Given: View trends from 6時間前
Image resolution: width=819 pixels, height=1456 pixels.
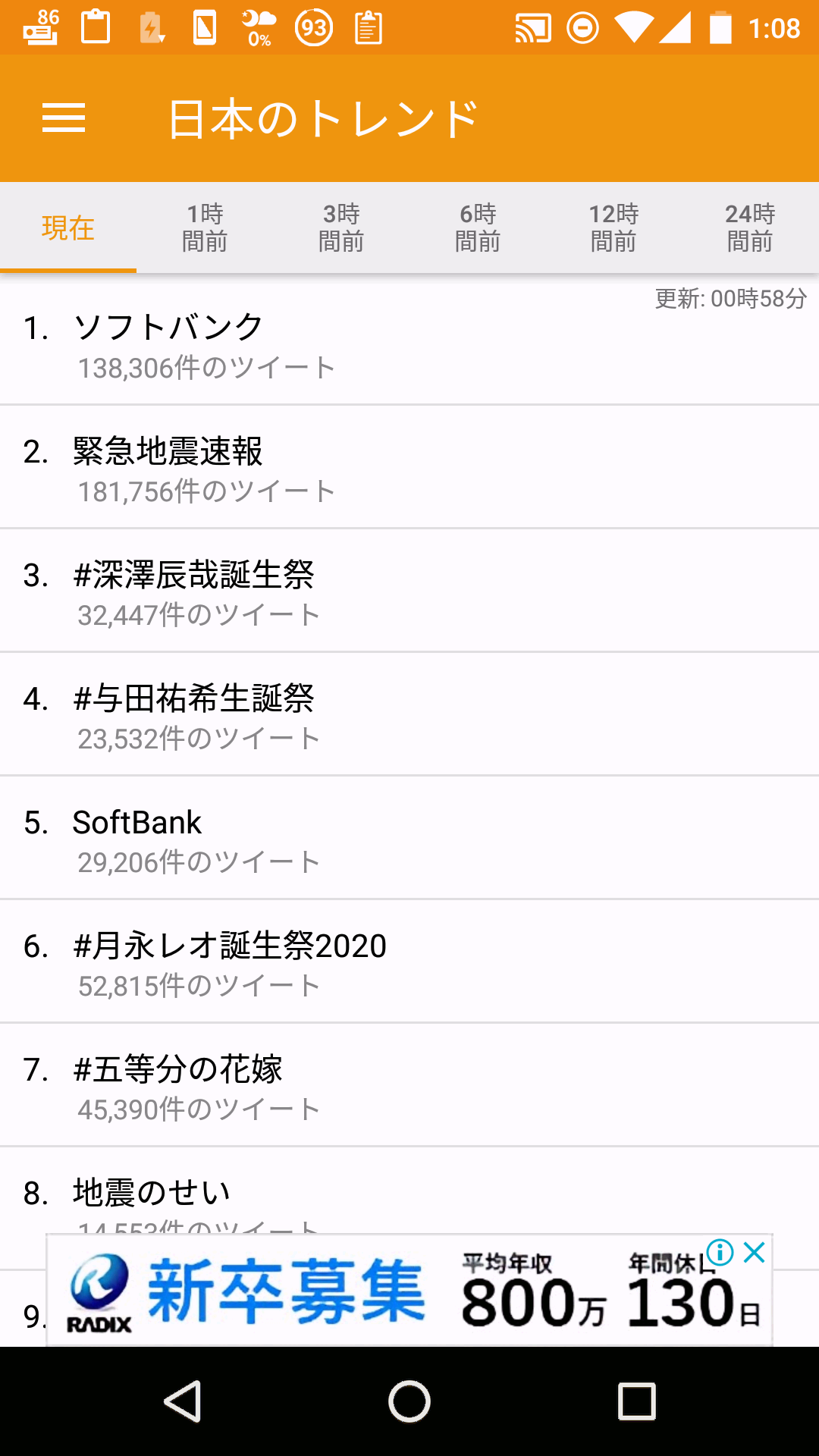Looking at the screenshot, I should (478, 227).
